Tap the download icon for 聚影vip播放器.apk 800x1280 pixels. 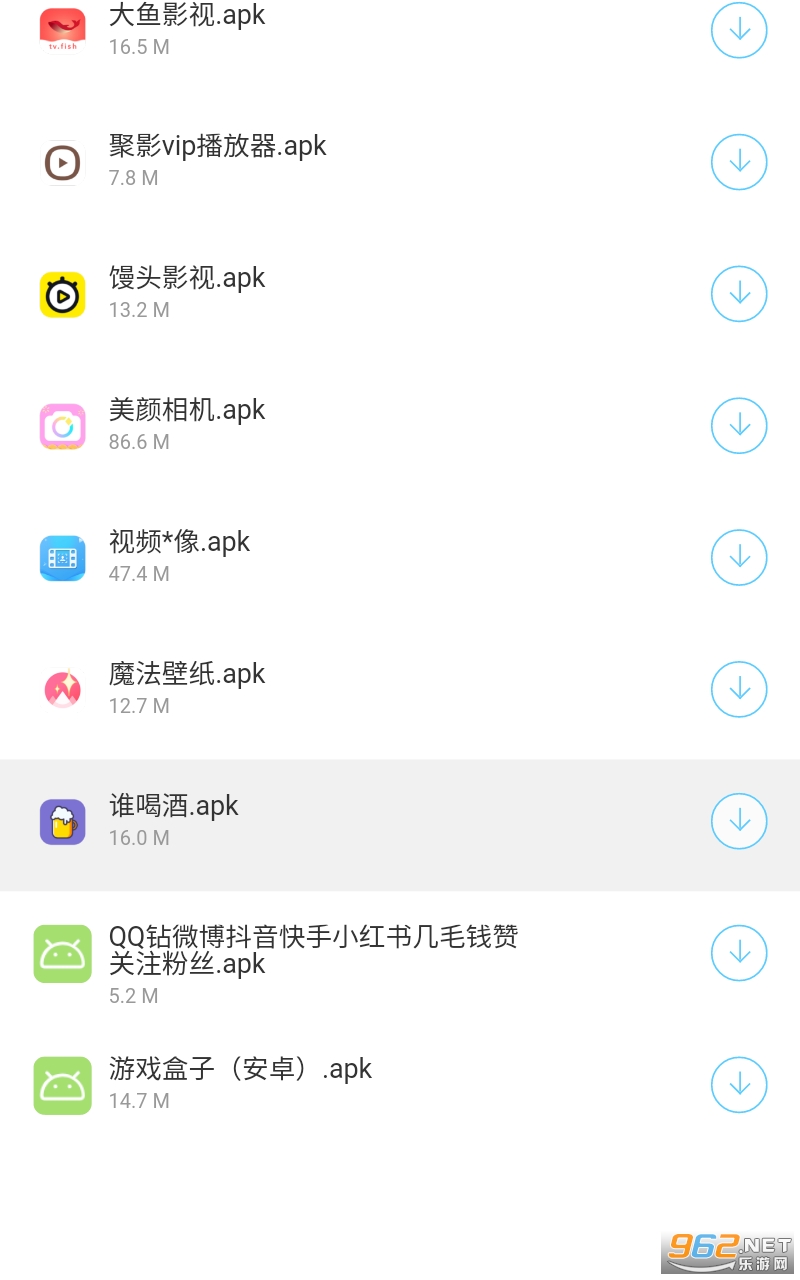[x=739, y=162]
